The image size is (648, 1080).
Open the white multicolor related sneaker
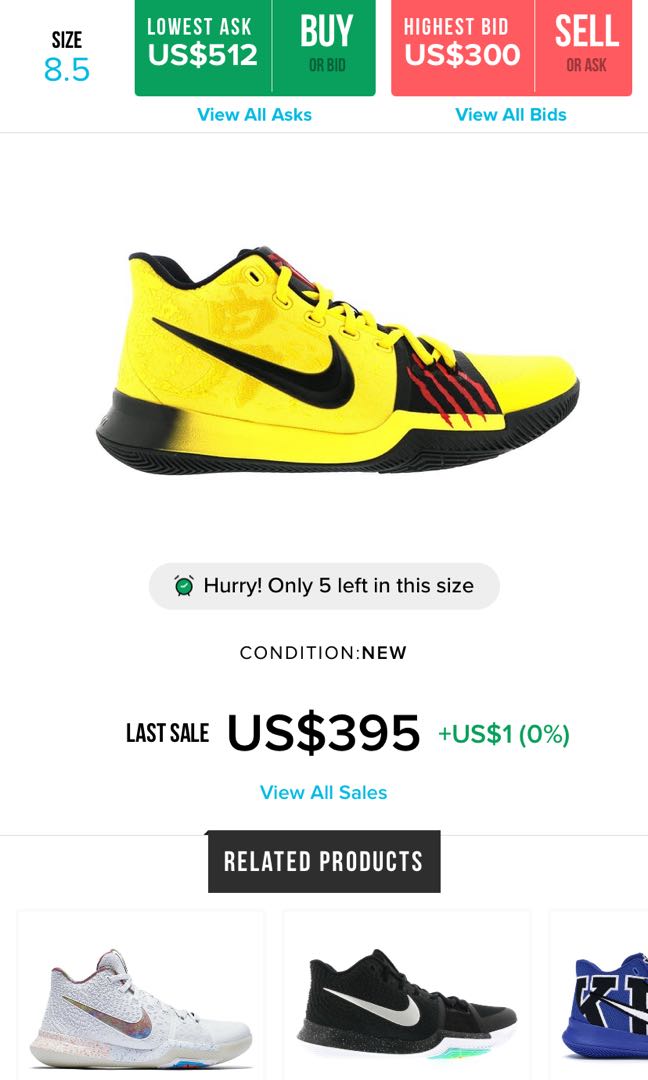[141, 1005]
